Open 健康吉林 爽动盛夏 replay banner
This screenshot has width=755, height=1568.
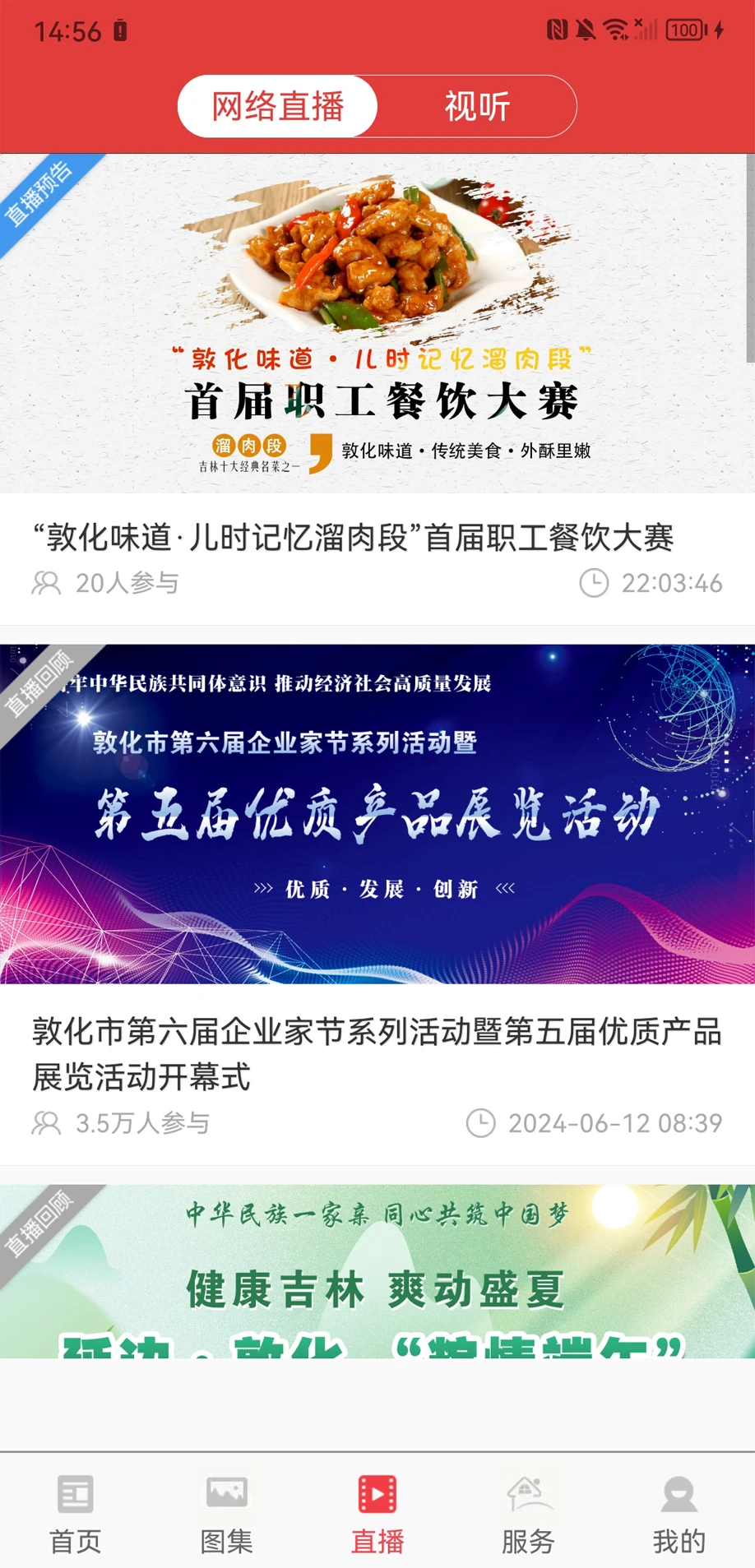pos(377,1271)
